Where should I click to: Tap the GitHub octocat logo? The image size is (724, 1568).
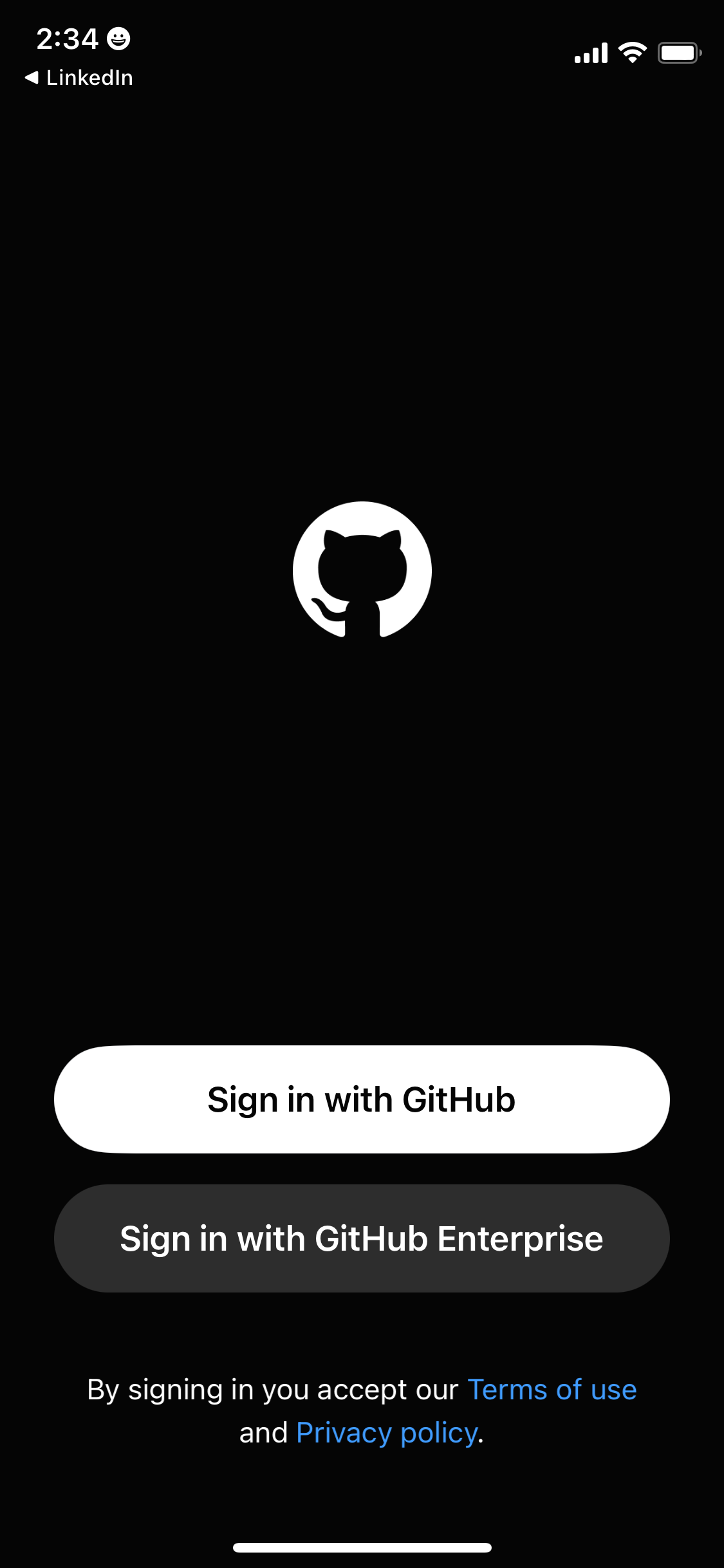coord(362,570)
